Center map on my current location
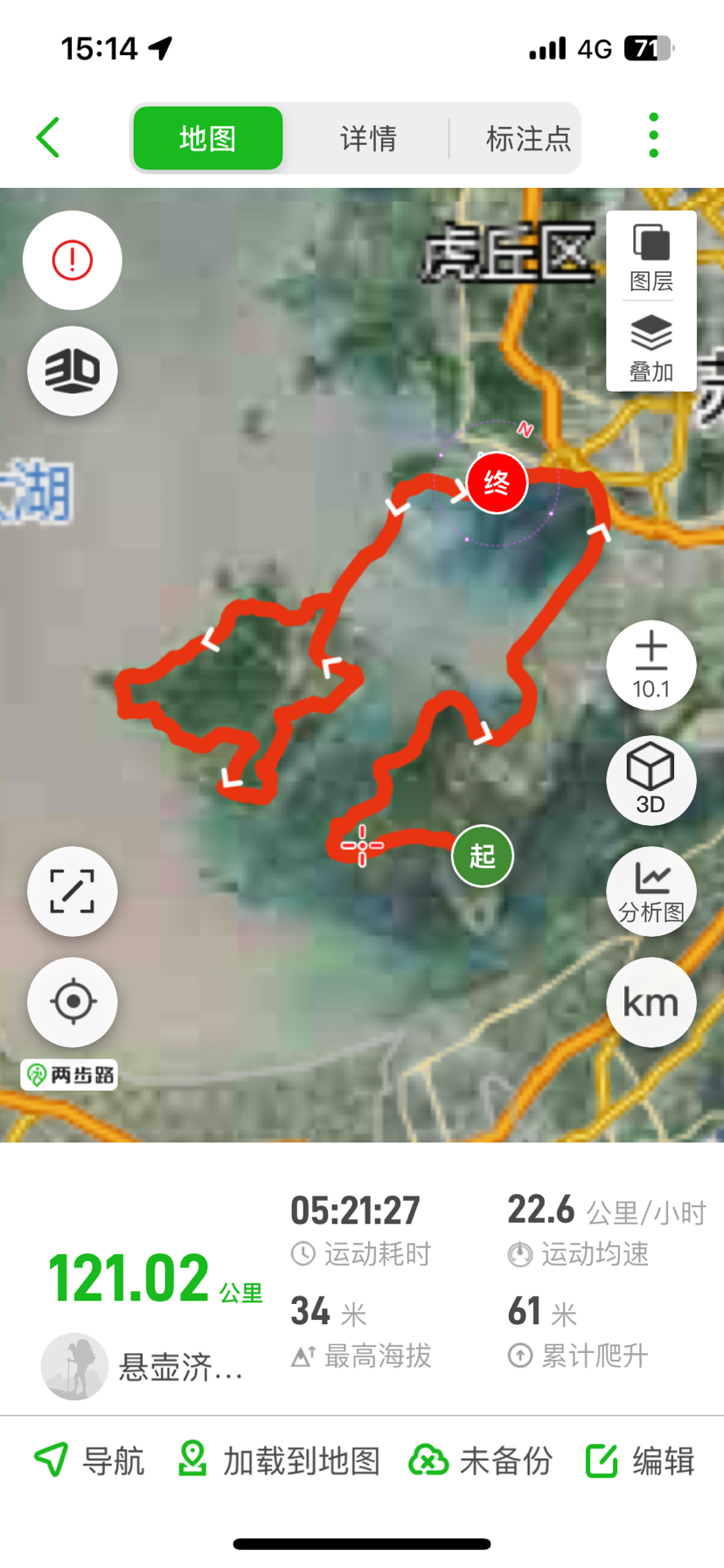Screen dimensions: 724x1568 click(73, 1002)
